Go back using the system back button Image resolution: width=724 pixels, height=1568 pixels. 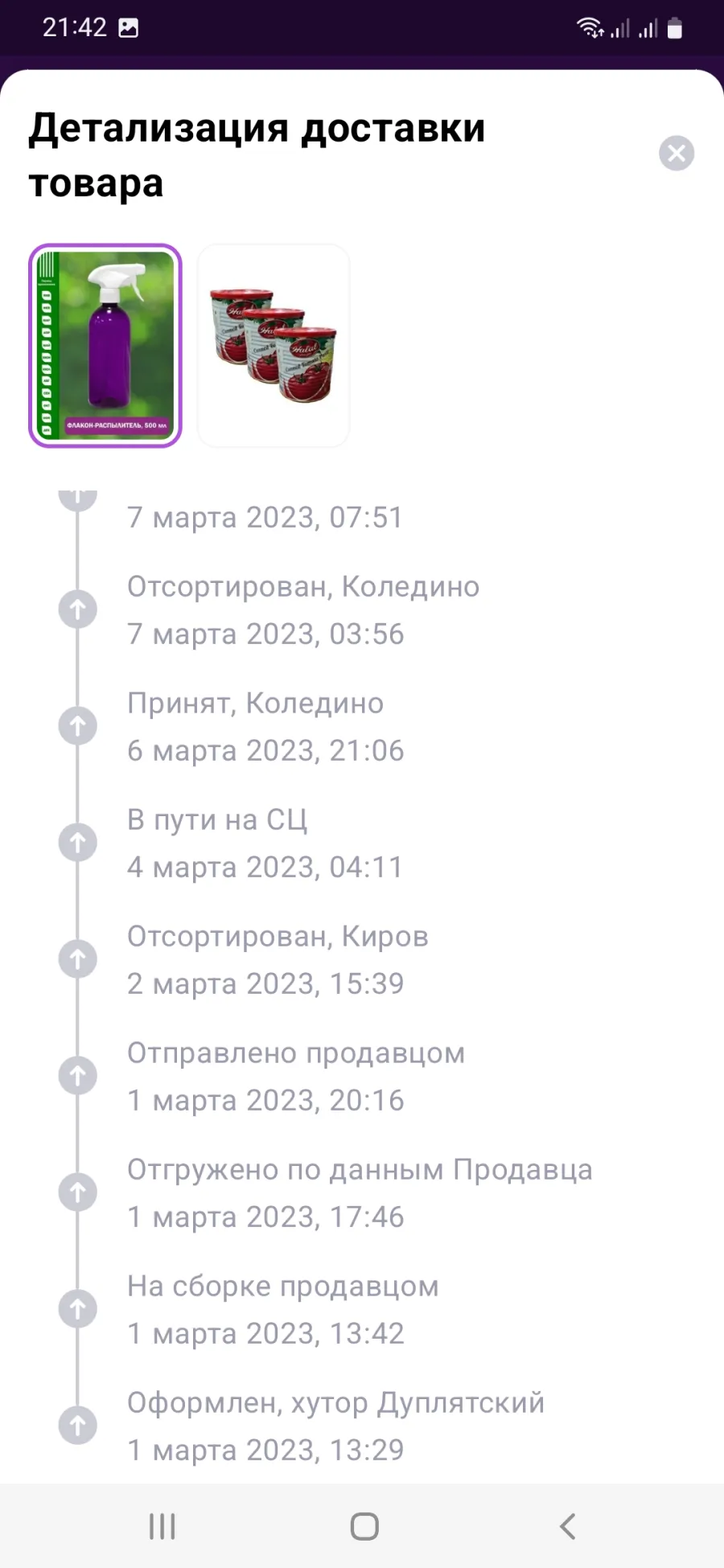(x=567, y=1526)
